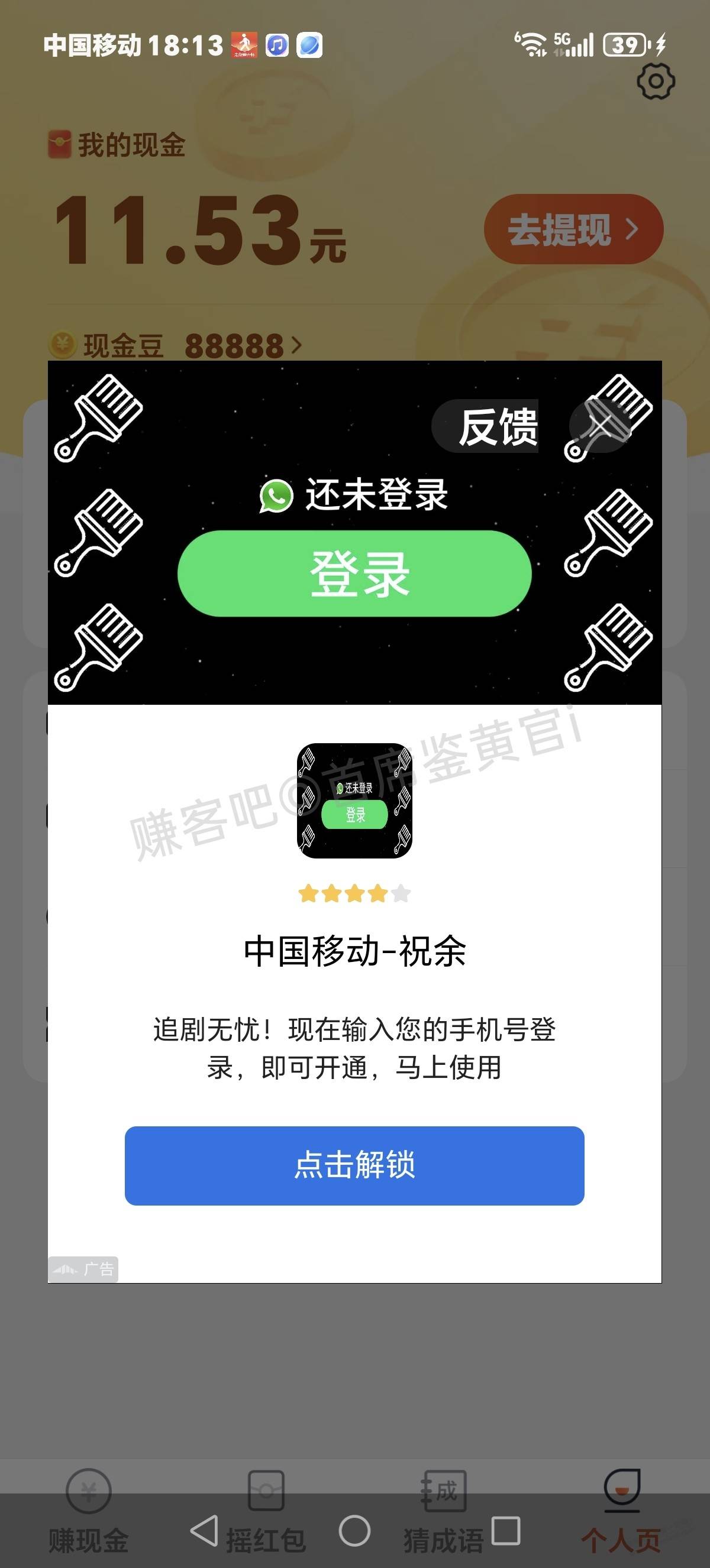Tap the blue 点击解锁 button
This screenshot has width=710, height=1568.
click(354, 1165)
